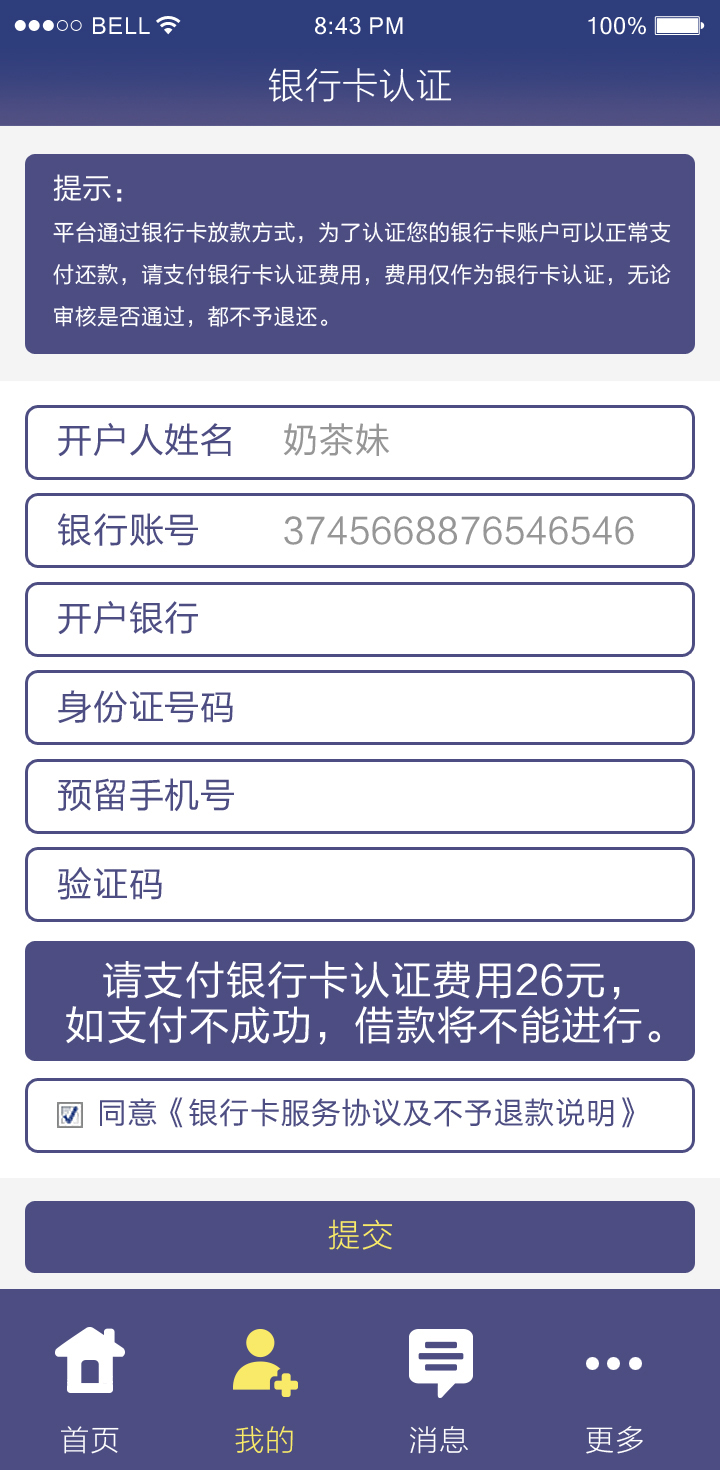Viewport: 720px width, 1470px height.
Task: Tap the 验证码 verification code field
Action: [x=360, y=884]
